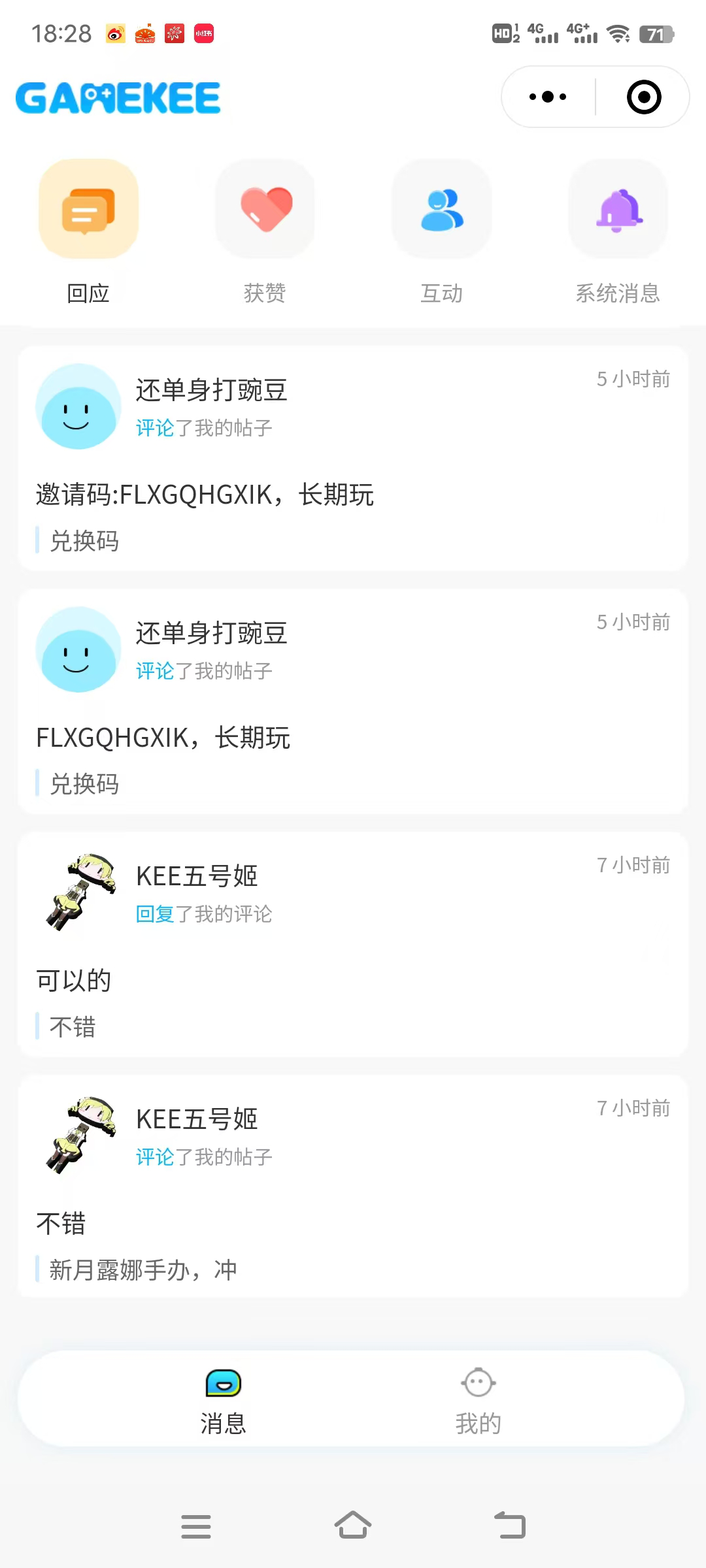Switch to the 互动 tab
Viewport: 706px width, 1568px height.
tap(441, 231)
